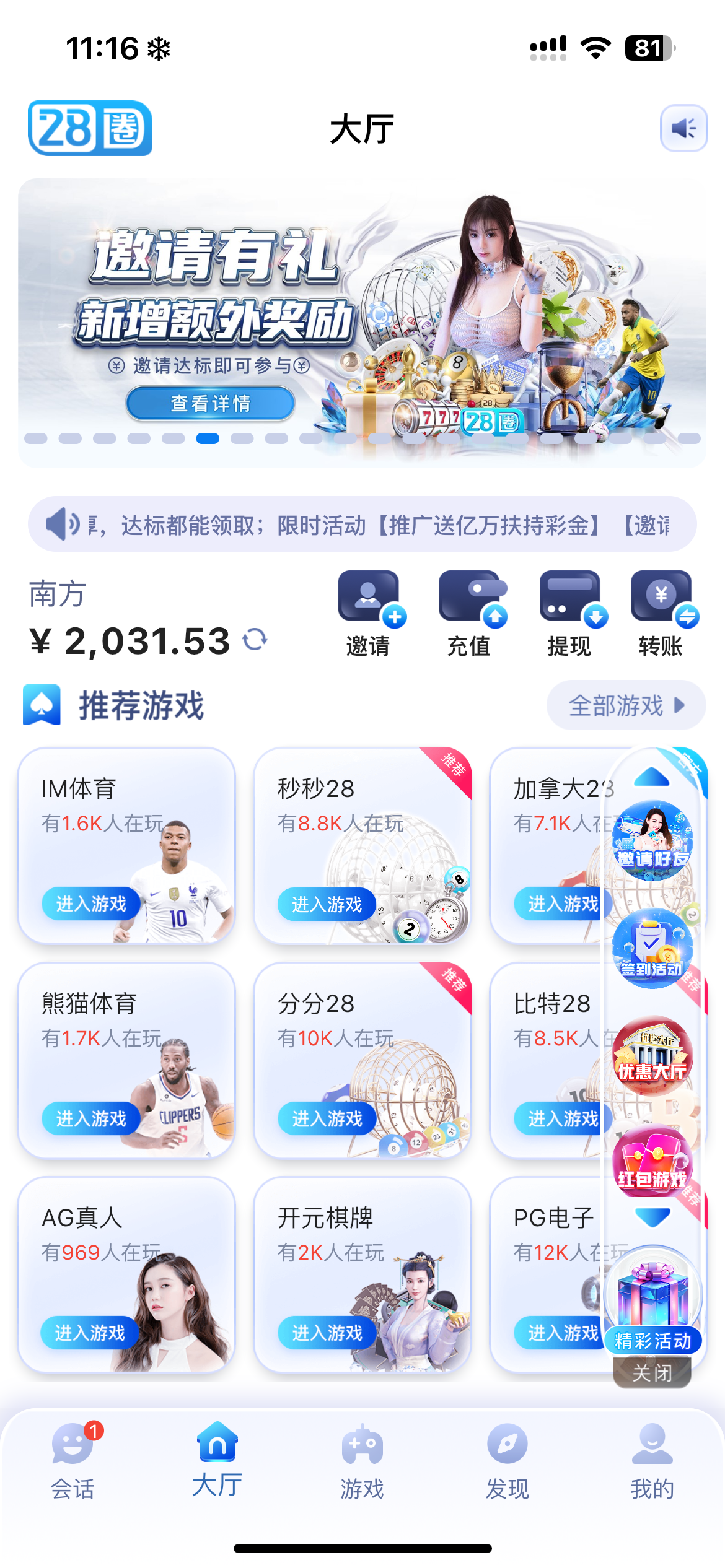Enter the 熊猫体育 game
The image size is (725, 1568).
click(91, 1118)
